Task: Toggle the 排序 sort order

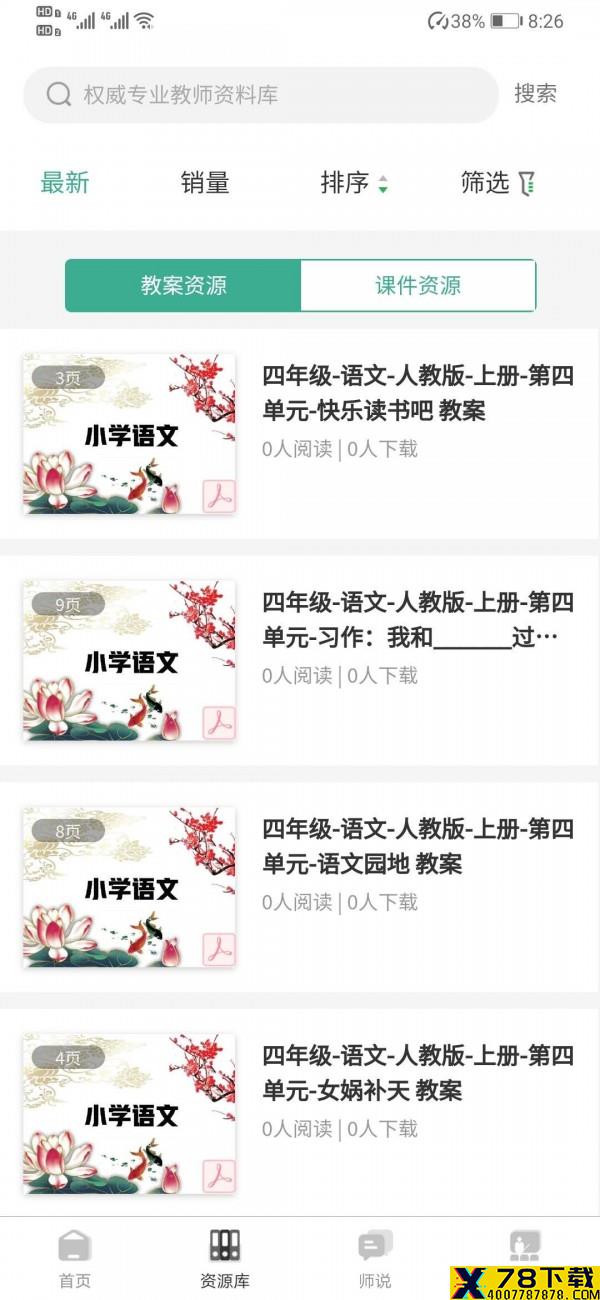Action: [353, 183]
